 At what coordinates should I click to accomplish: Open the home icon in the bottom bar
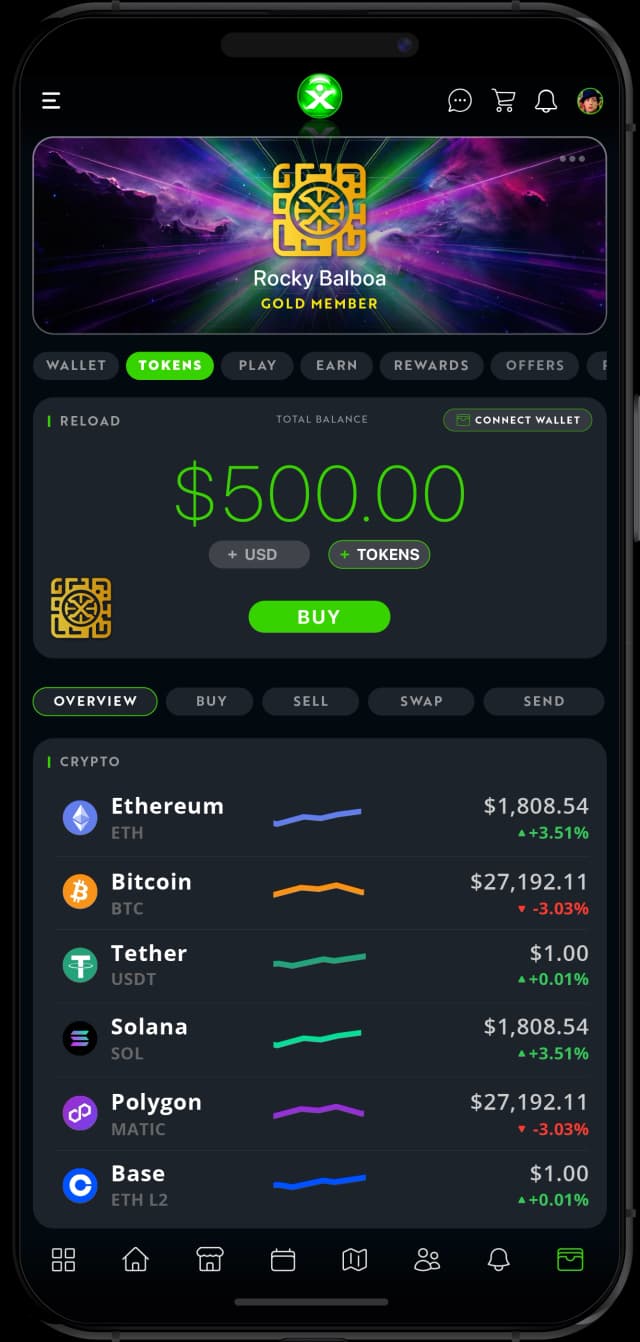tap(135, 1259)
